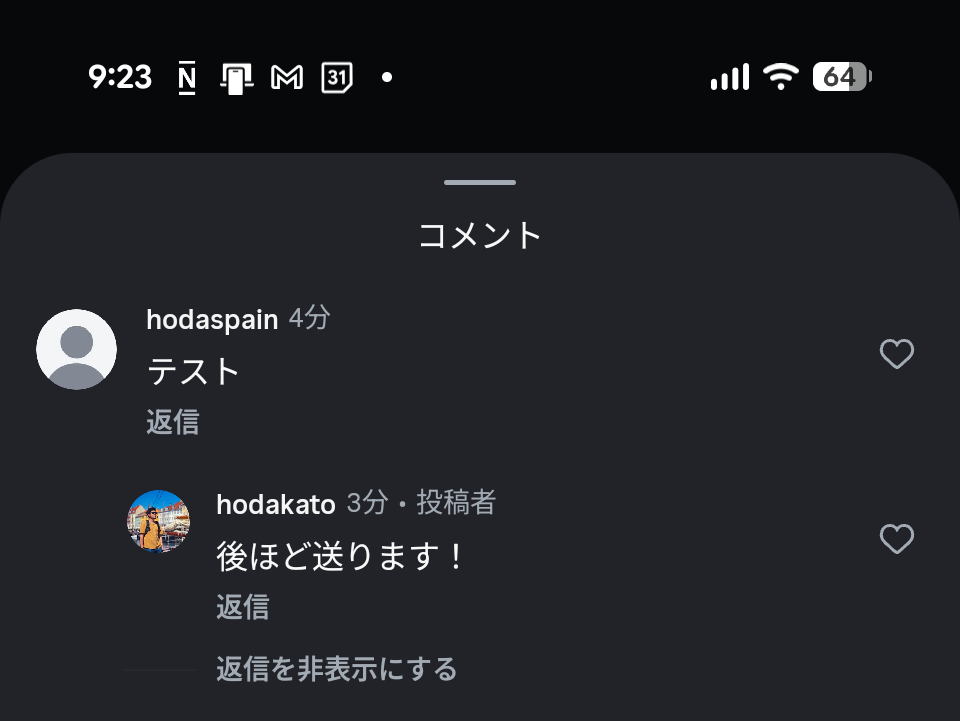The image size is (960, 721).
Task: Open the hodaspain username
Action: (212, 319)
